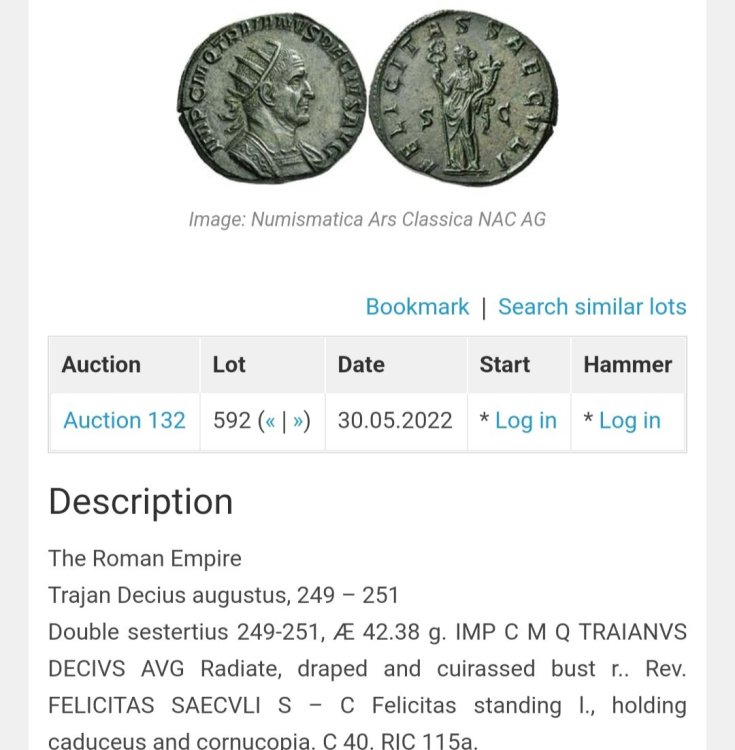Log in to view the Start price

click(527, 421)
